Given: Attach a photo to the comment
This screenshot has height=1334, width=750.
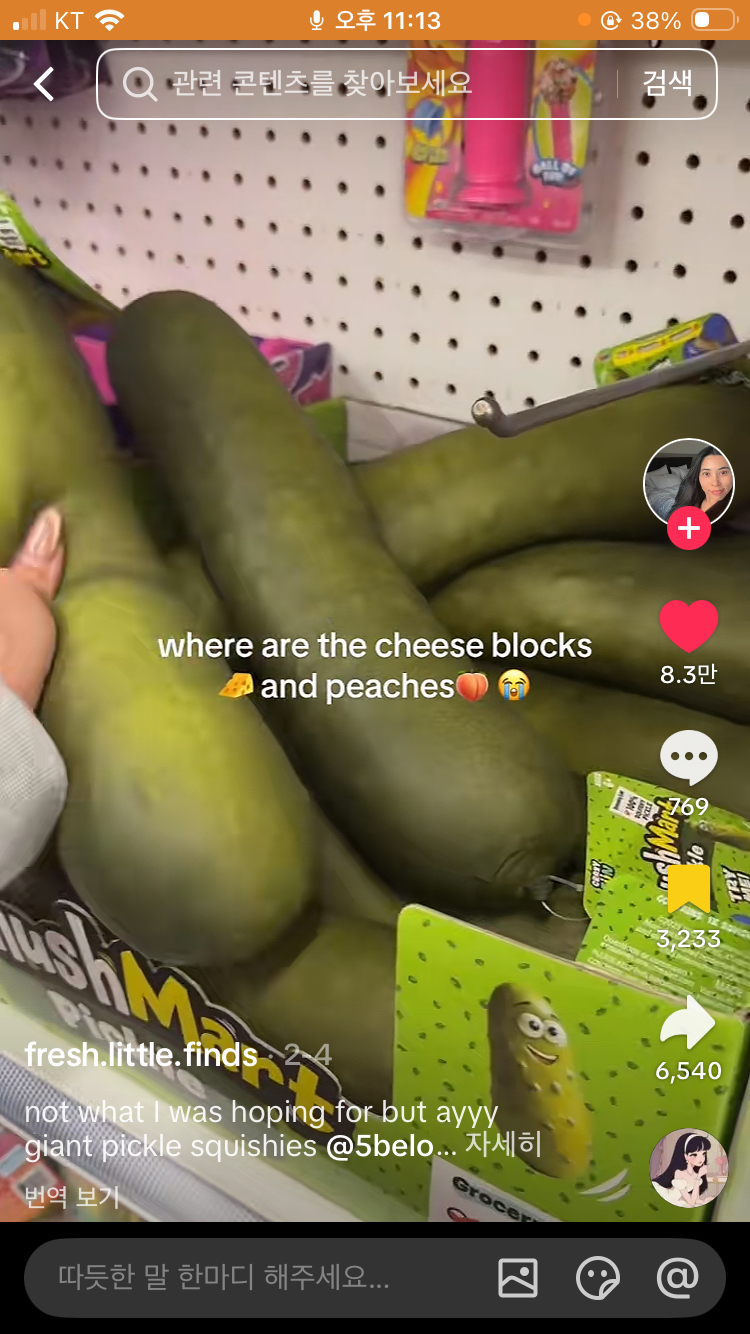Looking at the screenshot, I should point(518,1277).
